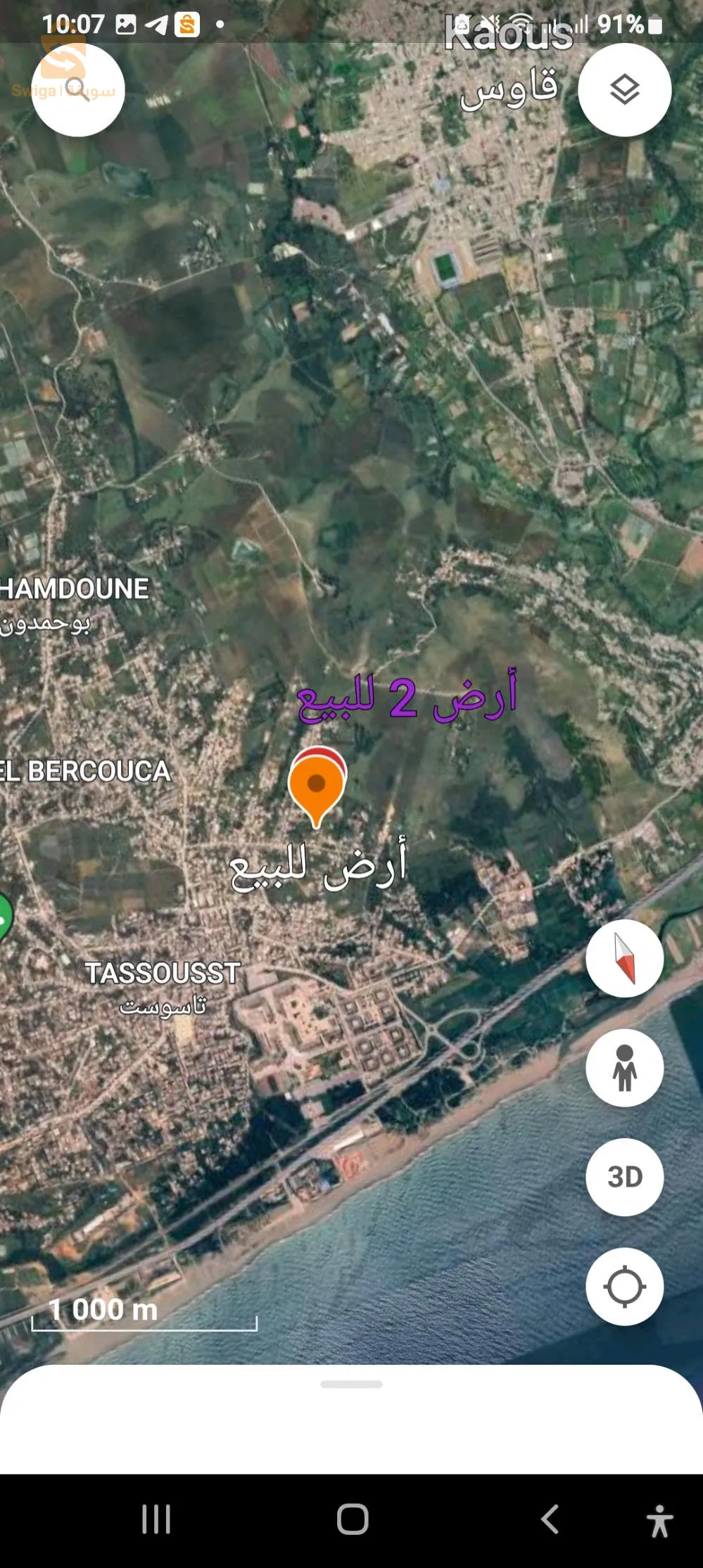Show recent apps
The width and height of the screenshot is (703, 1568).
coord(156,1519)
